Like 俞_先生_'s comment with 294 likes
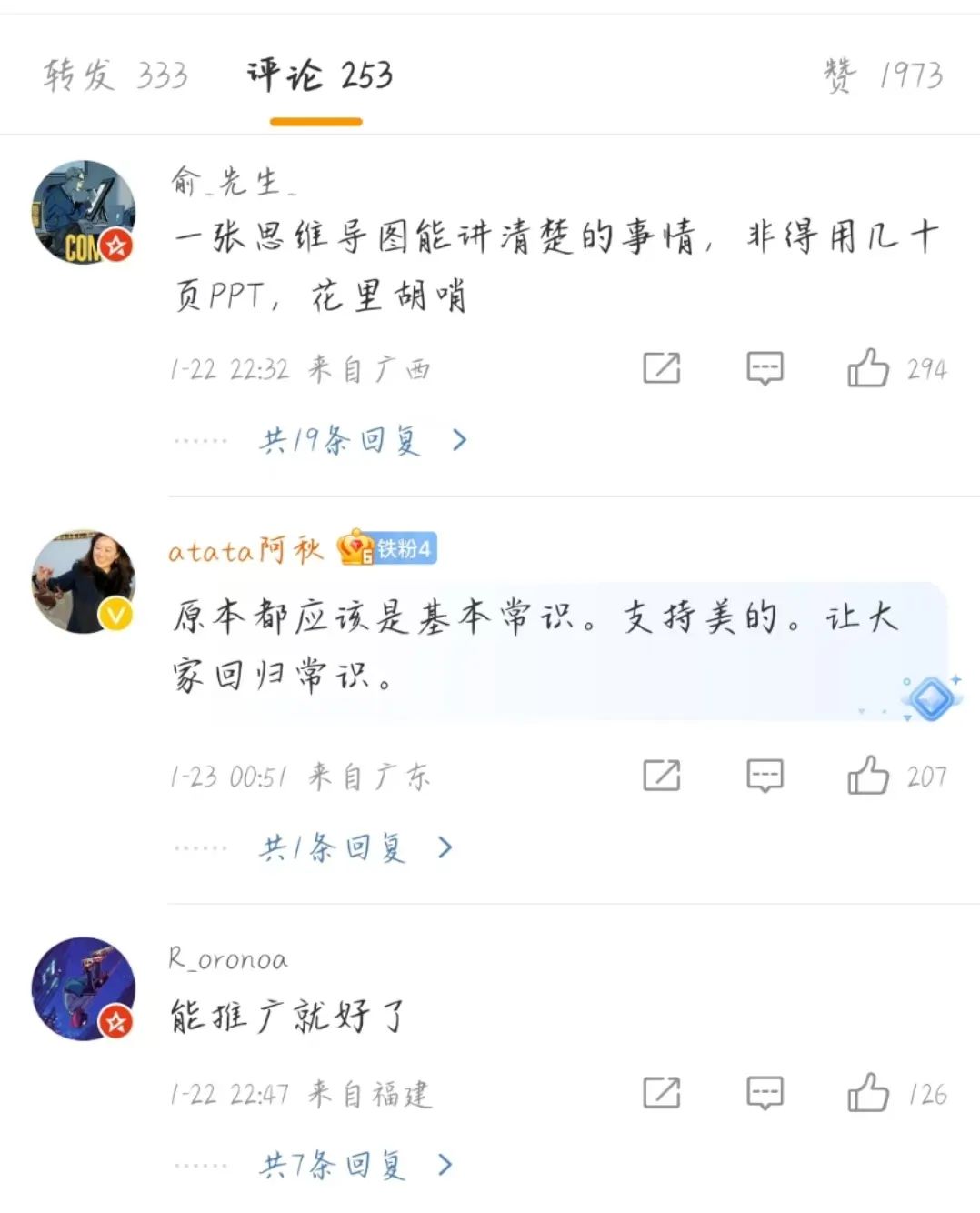This screenshot has height=1213, width=980. click(x=868, y=368)
